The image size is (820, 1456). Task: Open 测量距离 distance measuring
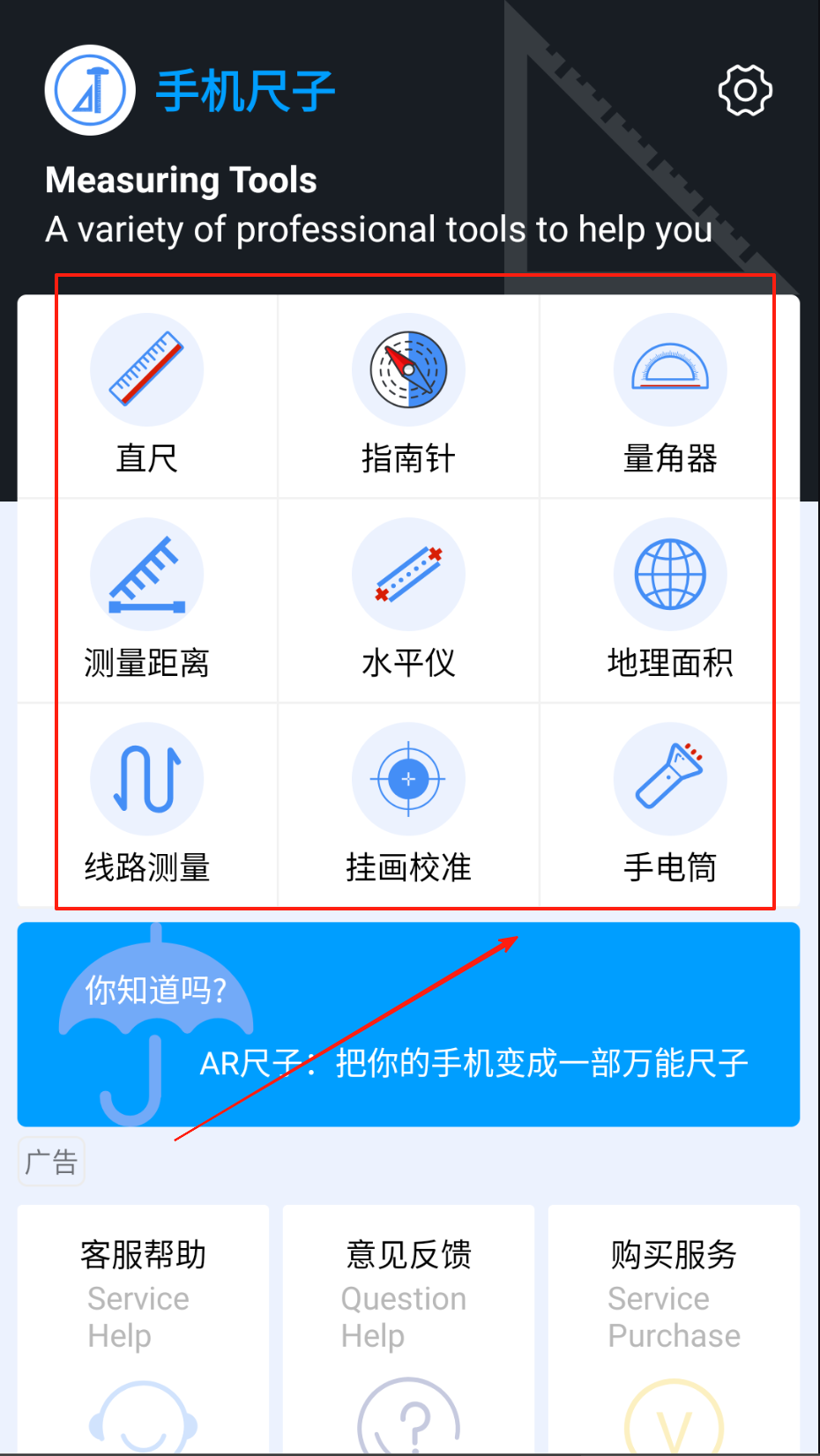click(147, 601)
